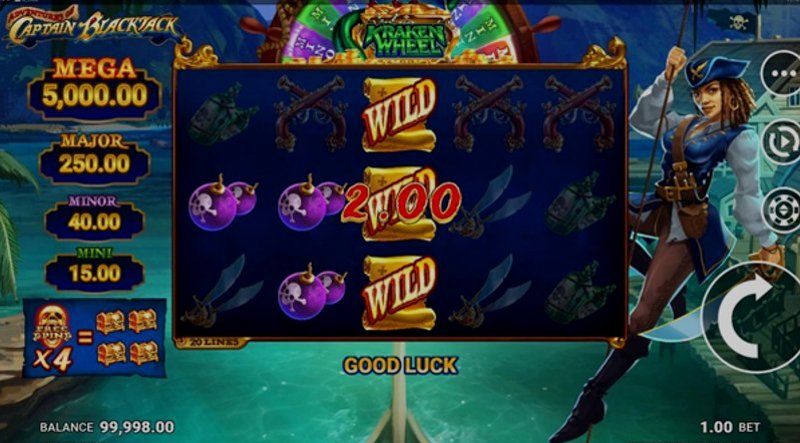Viewport: 800px width, 443px height.
Task: Open the bet chip selector
Action: coord(781,210)
